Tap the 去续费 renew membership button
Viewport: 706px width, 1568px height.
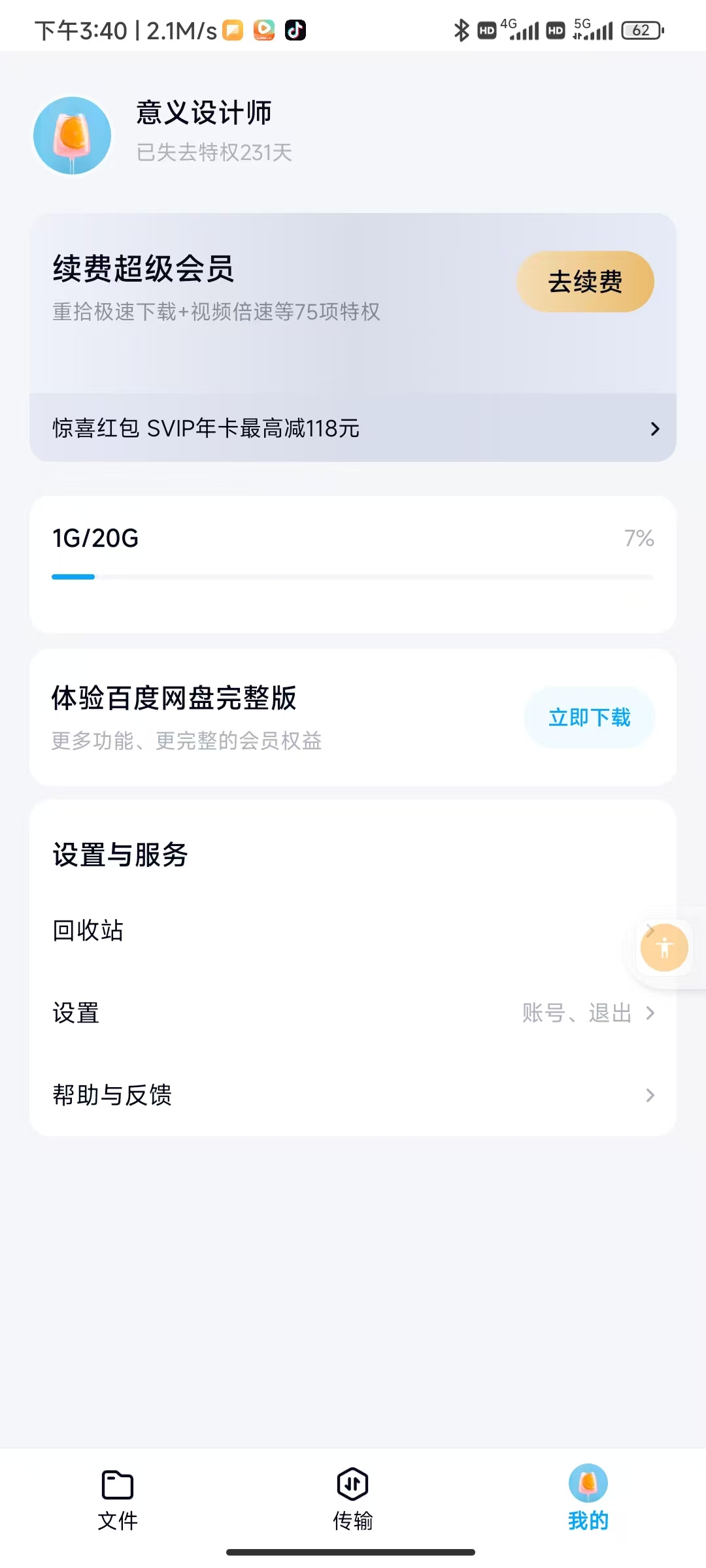tap(584, 282)
